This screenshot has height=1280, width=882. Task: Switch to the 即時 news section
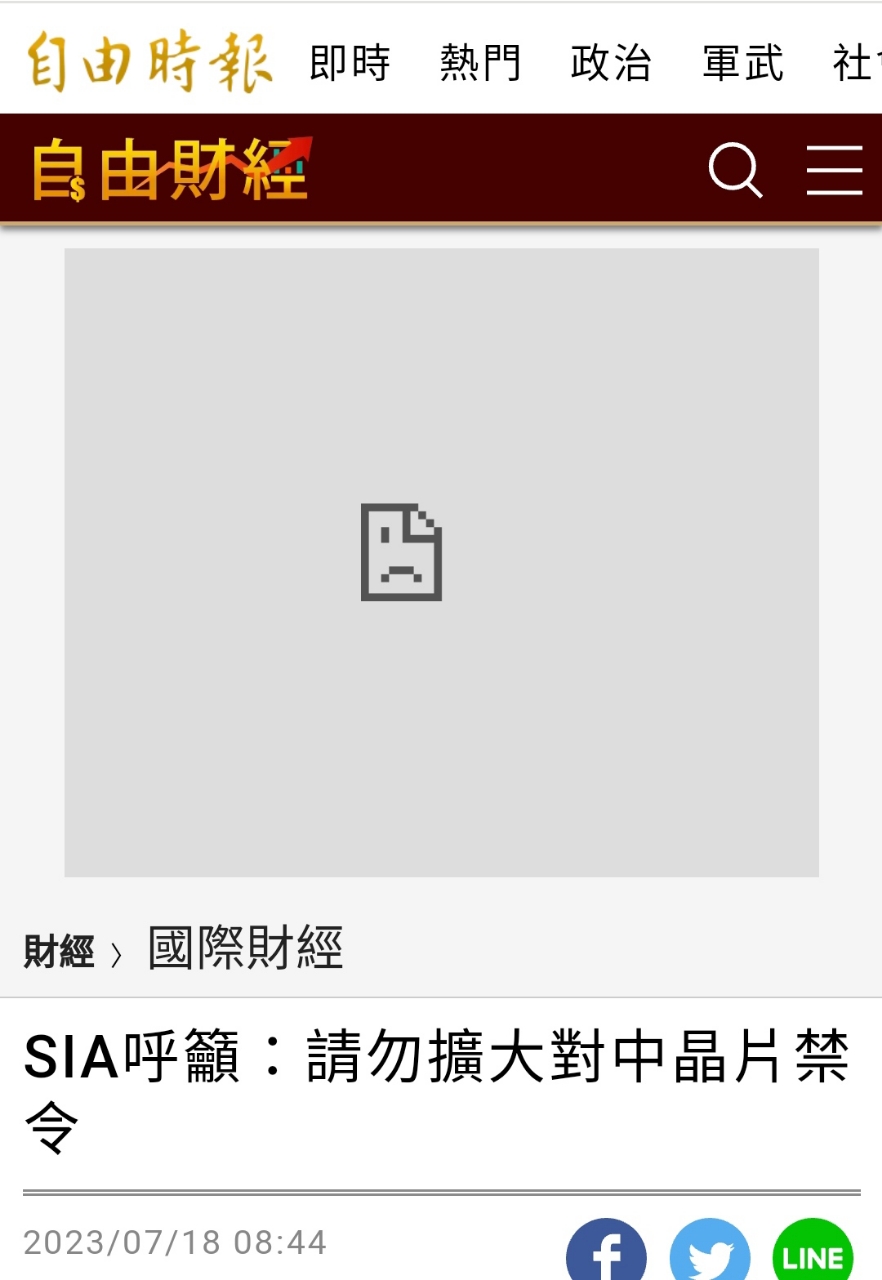click(349, 63)
